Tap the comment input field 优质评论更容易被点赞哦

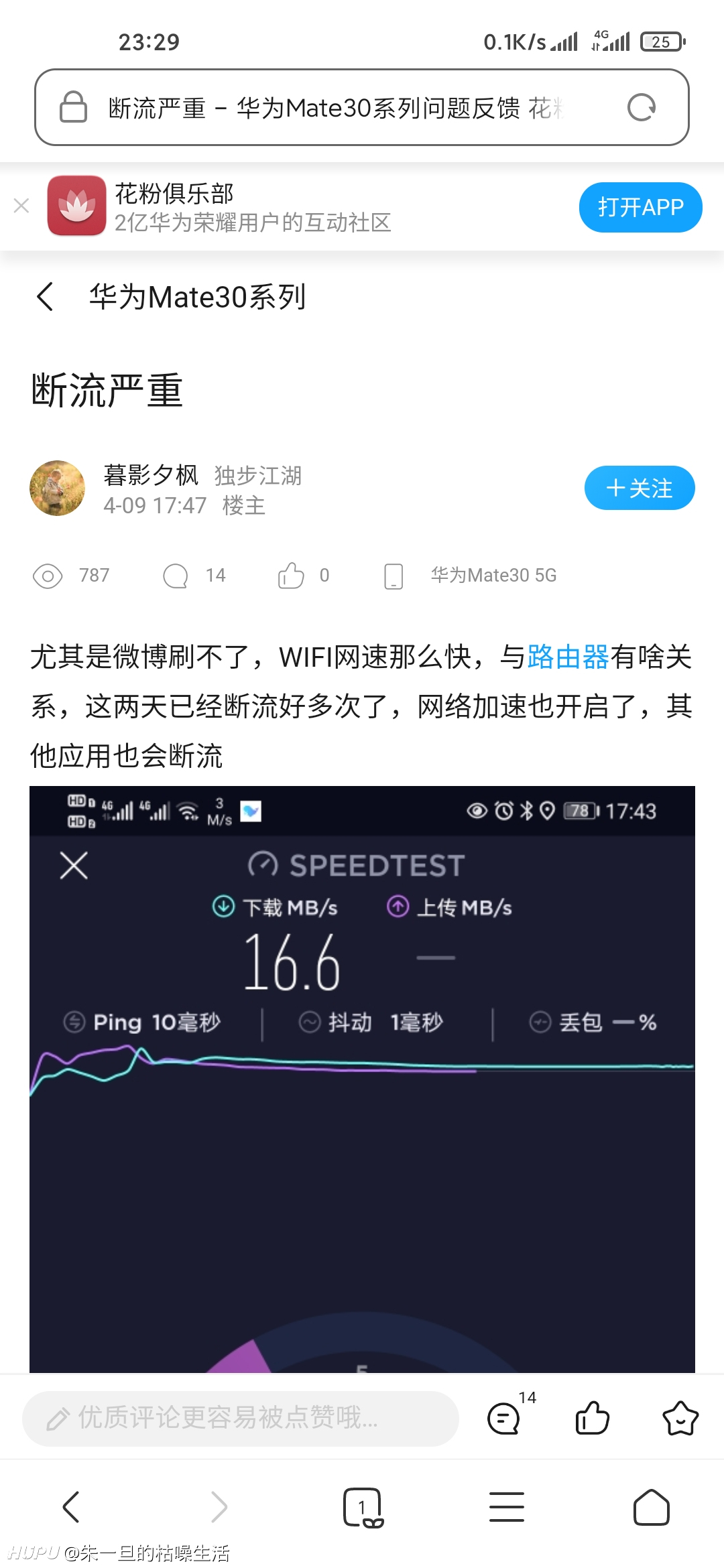click(241, 1419)
